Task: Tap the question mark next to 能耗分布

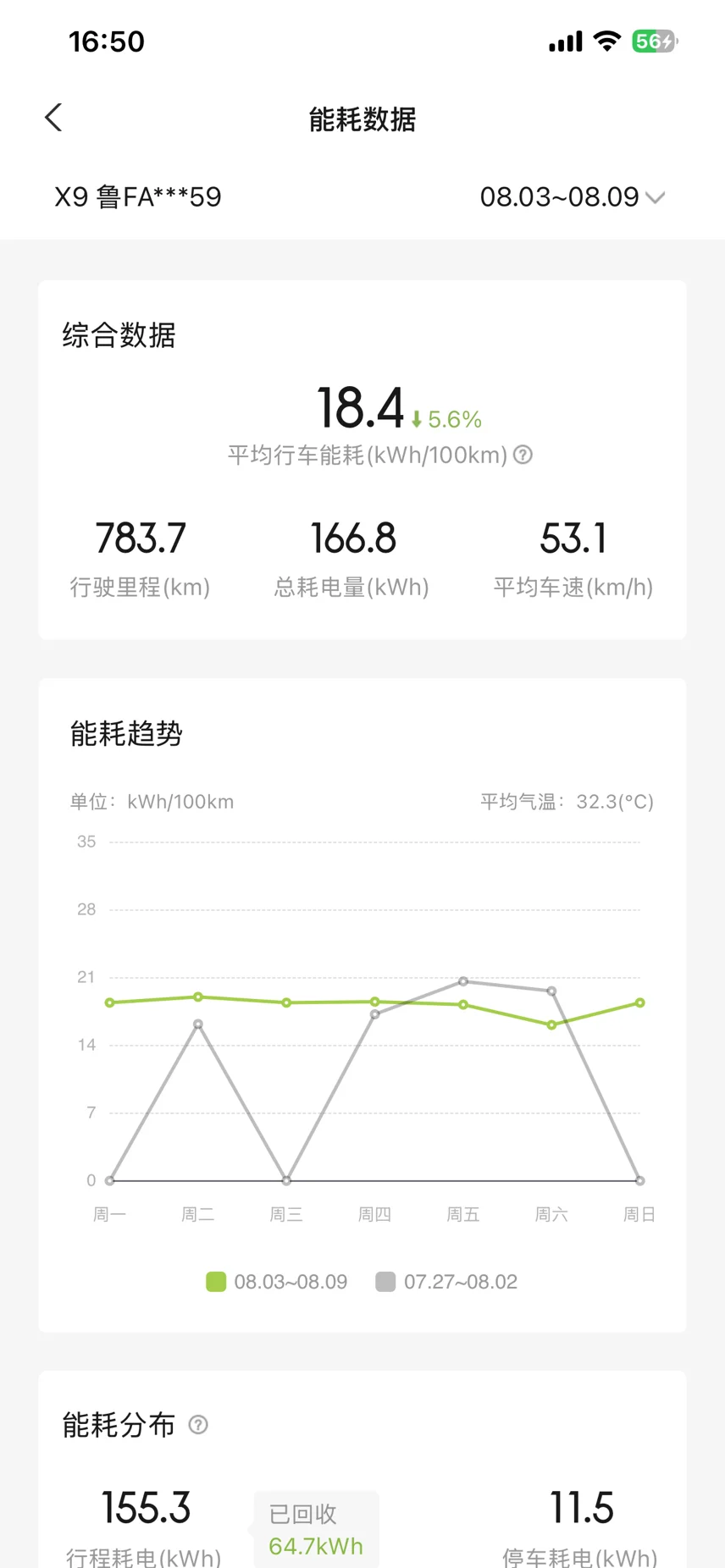Action: (198, 1425)
